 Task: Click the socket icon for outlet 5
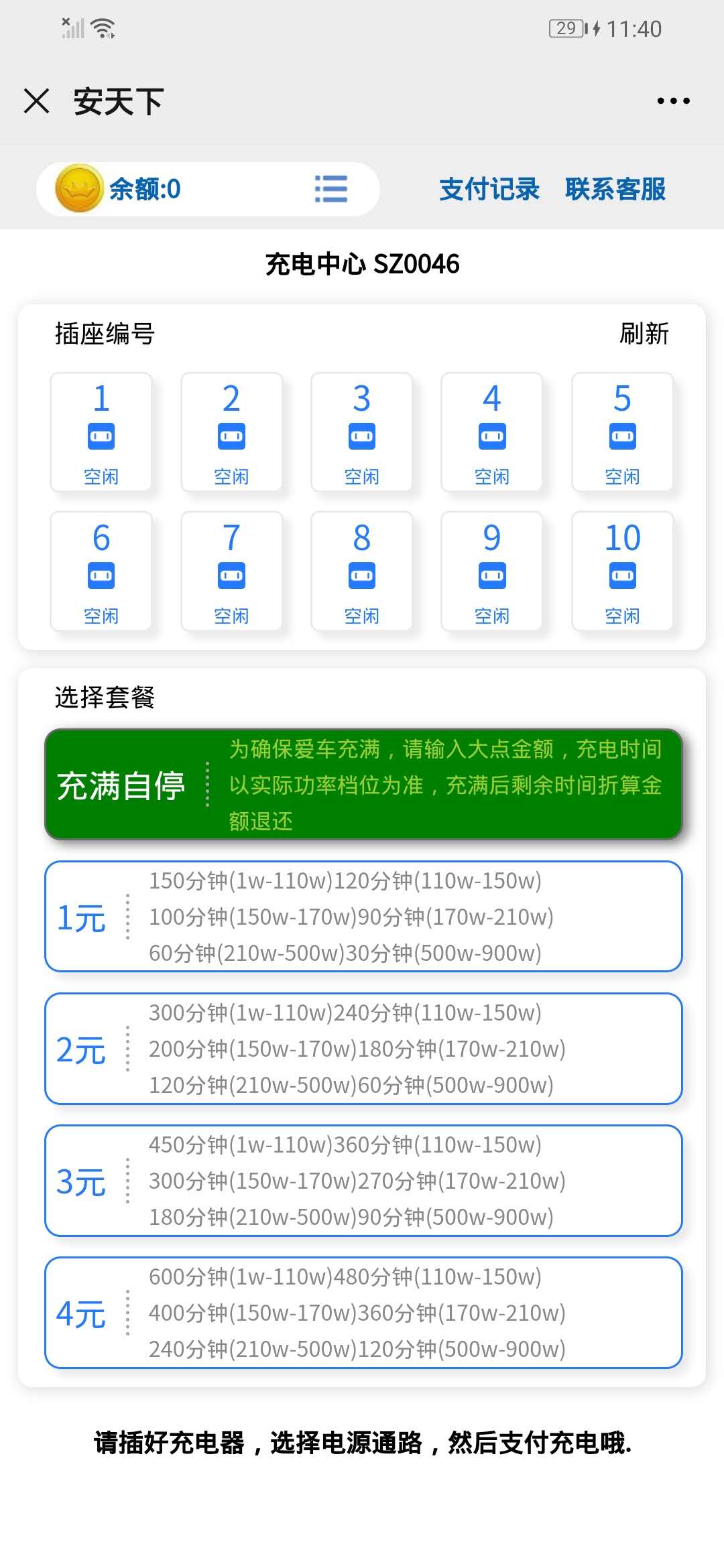tap(621, 436)
